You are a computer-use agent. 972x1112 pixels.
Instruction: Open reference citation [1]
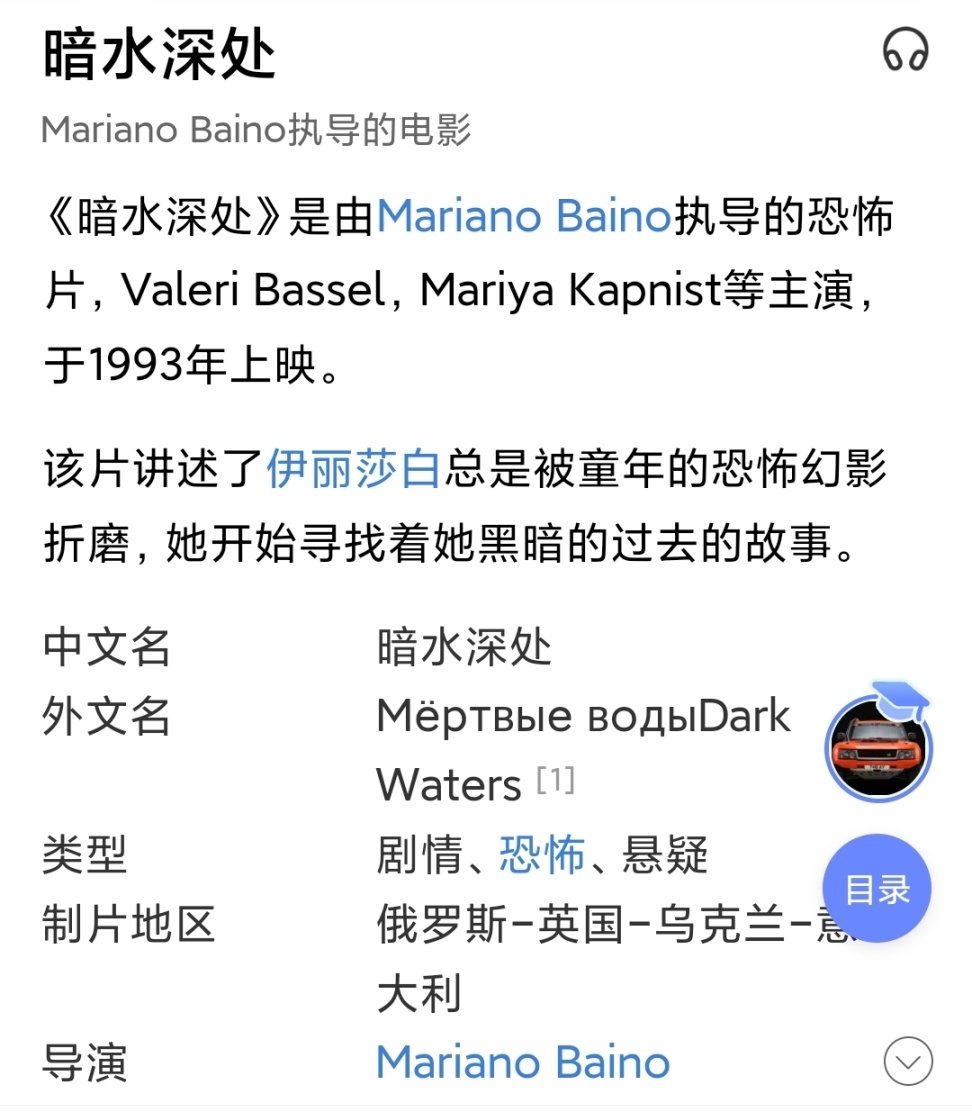(x=555, y=781)
